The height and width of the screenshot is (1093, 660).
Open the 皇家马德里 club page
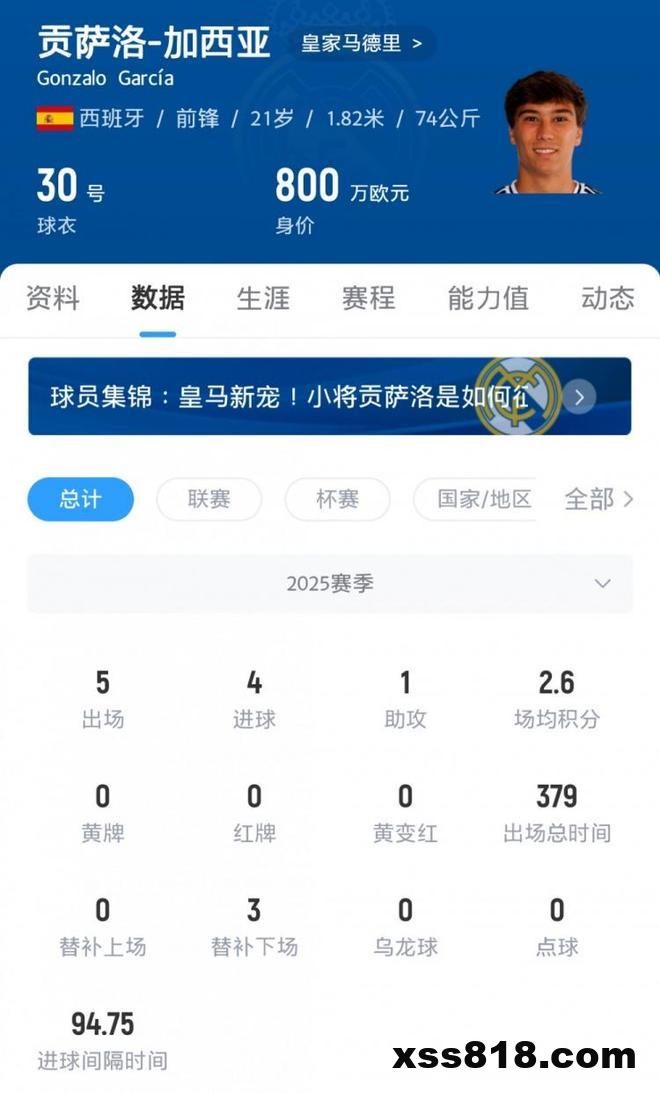pyautogui.click(x=361, y=44)
